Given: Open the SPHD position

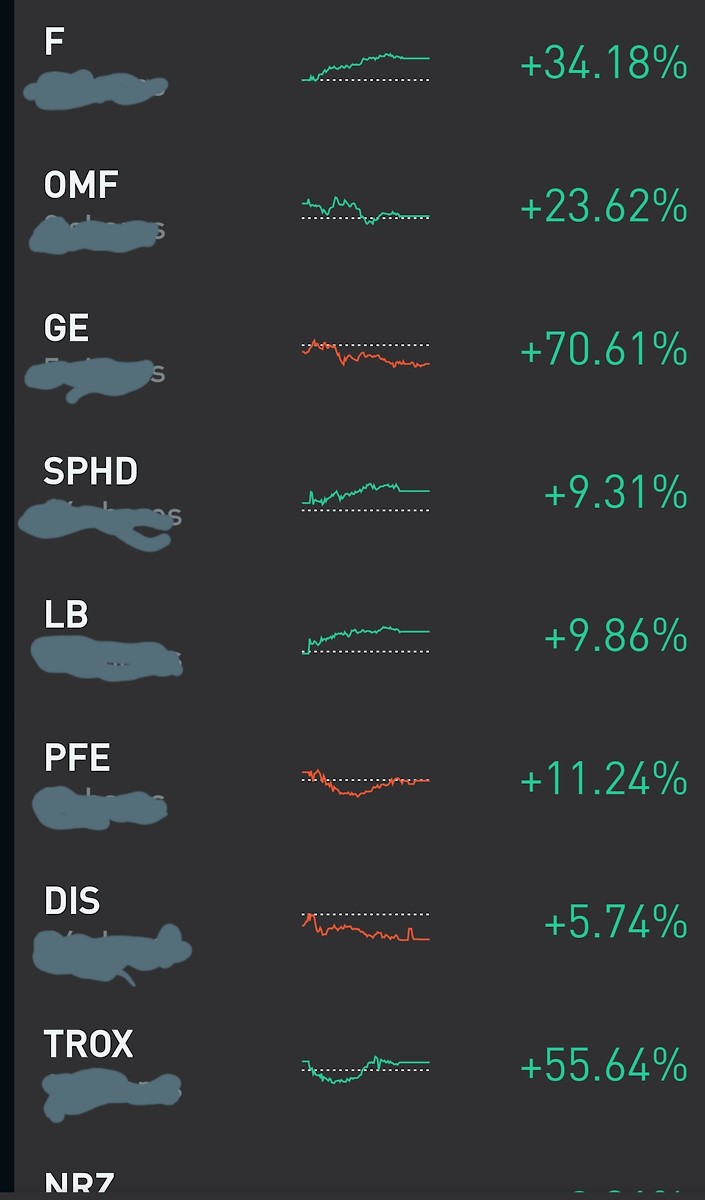Looking at the screenshot, I should point(91,471).
